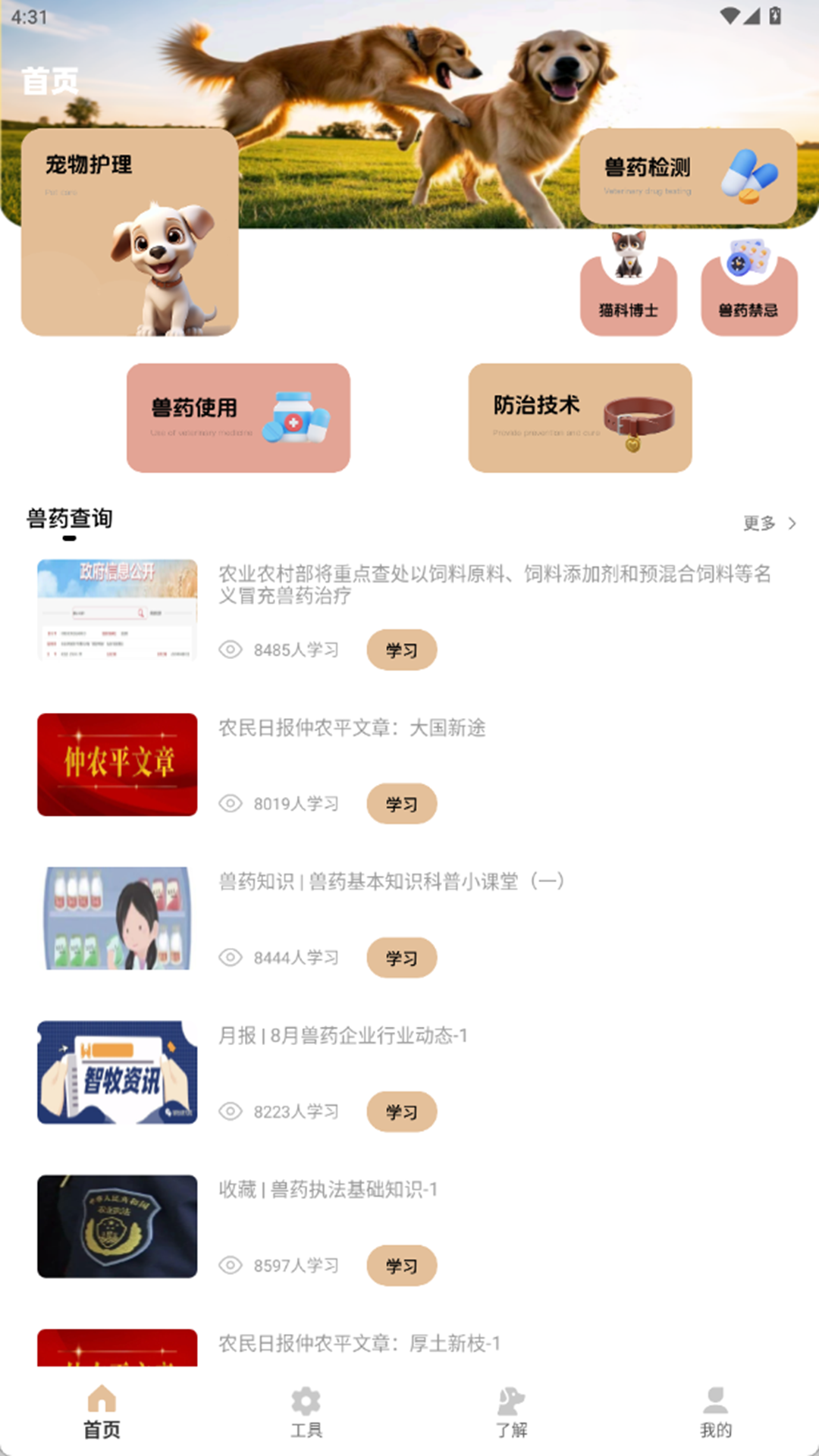The width and height of the screenshot is (819, 1456).
Task: Click 学习 for 大国新途 article
Action: click(x=402, y=804)
